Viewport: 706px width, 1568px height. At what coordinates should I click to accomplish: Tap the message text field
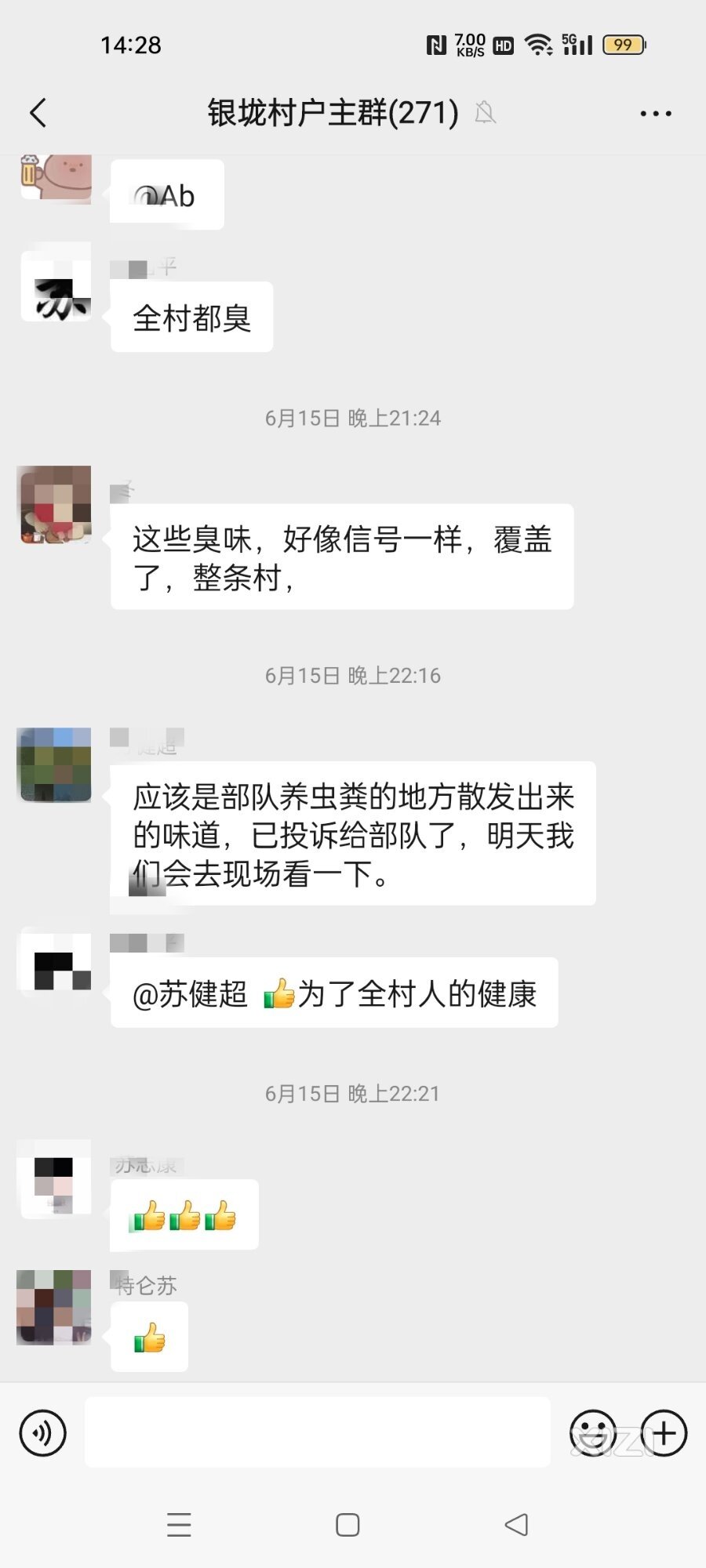[318, 1432]
